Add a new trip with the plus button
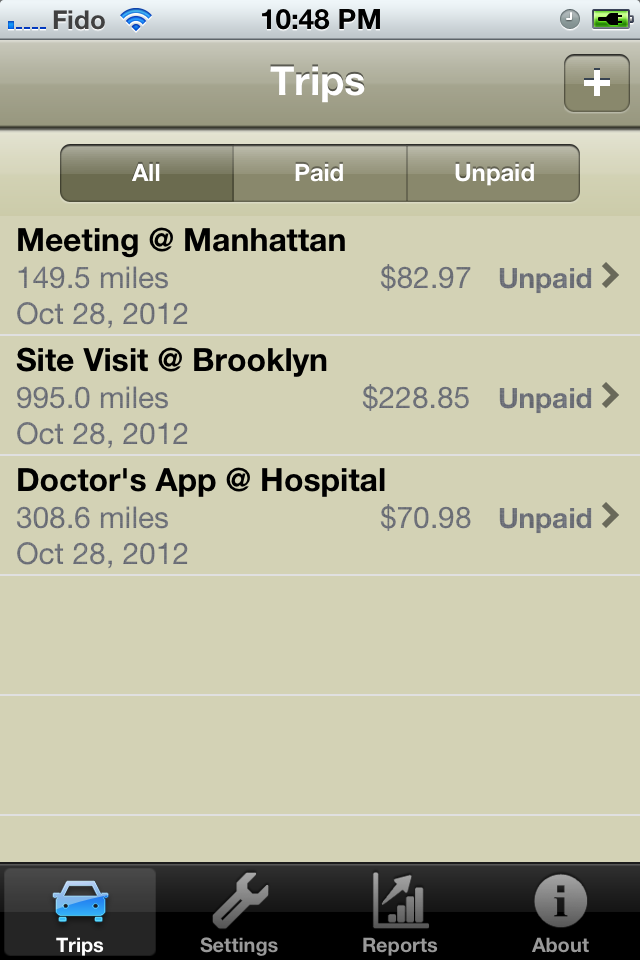The image size is (640, 960). click(x=596, y=83)
